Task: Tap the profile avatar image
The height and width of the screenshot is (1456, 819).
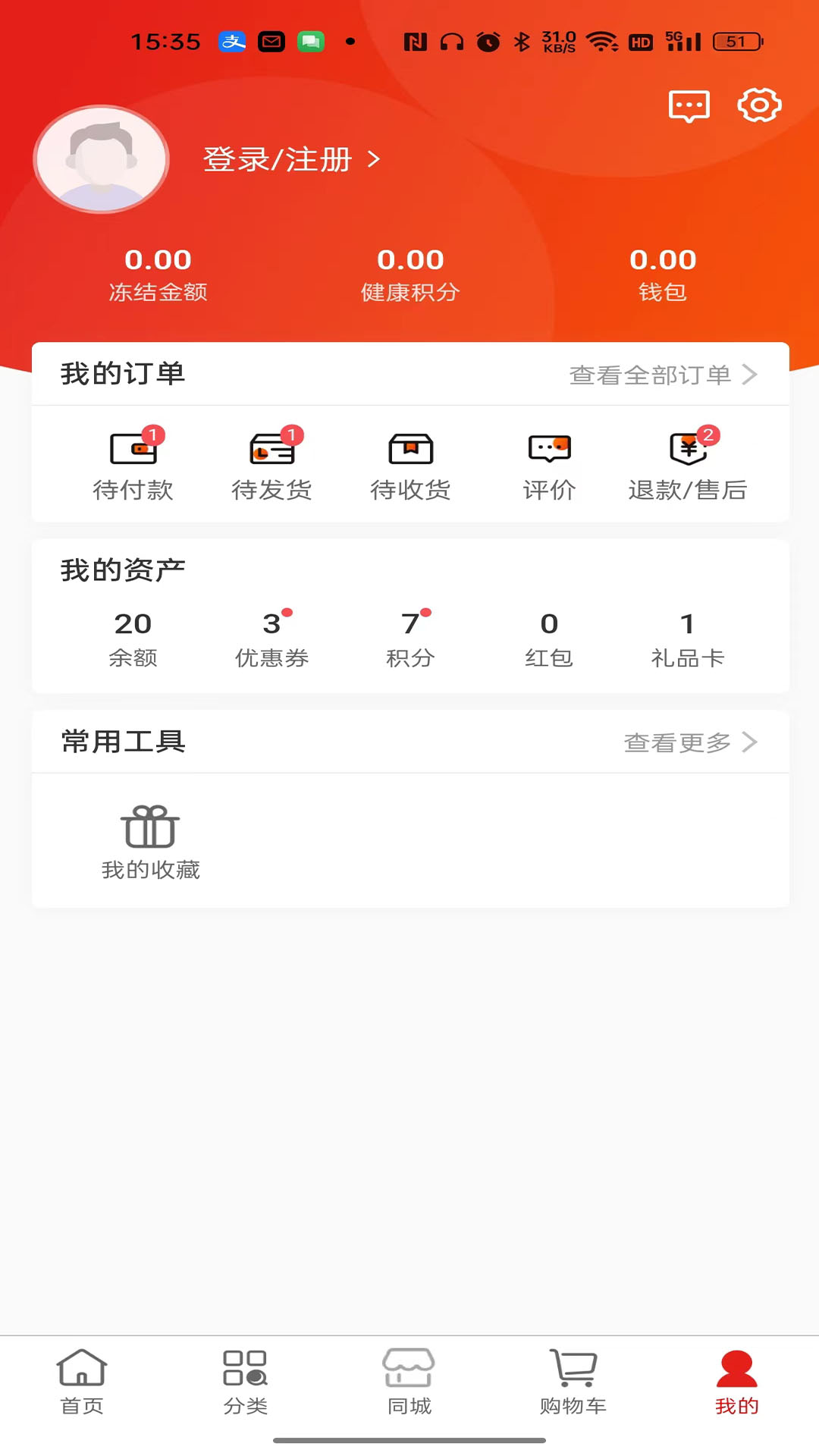Action: click(101, 159)
